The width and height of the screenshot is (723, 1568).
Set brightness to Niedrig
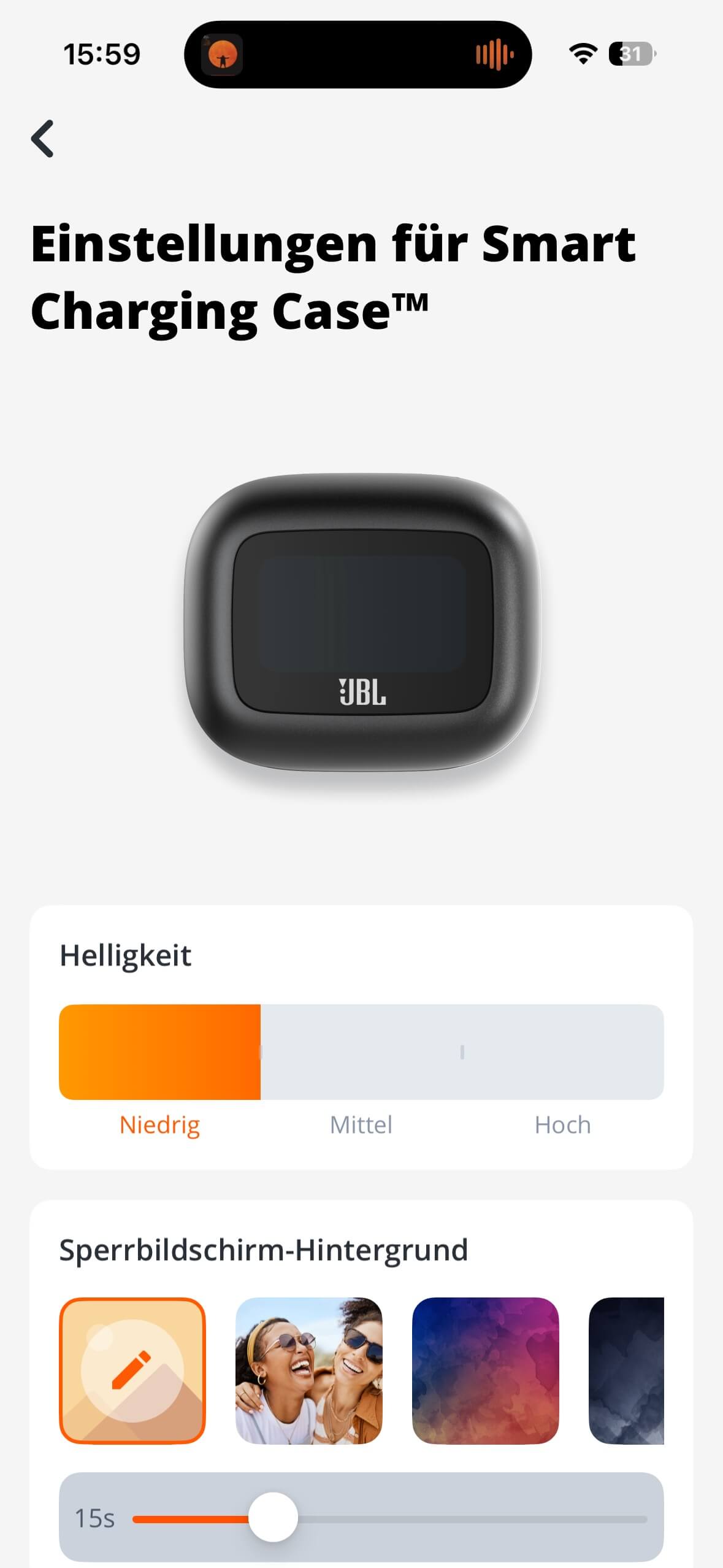[159, 1052]
